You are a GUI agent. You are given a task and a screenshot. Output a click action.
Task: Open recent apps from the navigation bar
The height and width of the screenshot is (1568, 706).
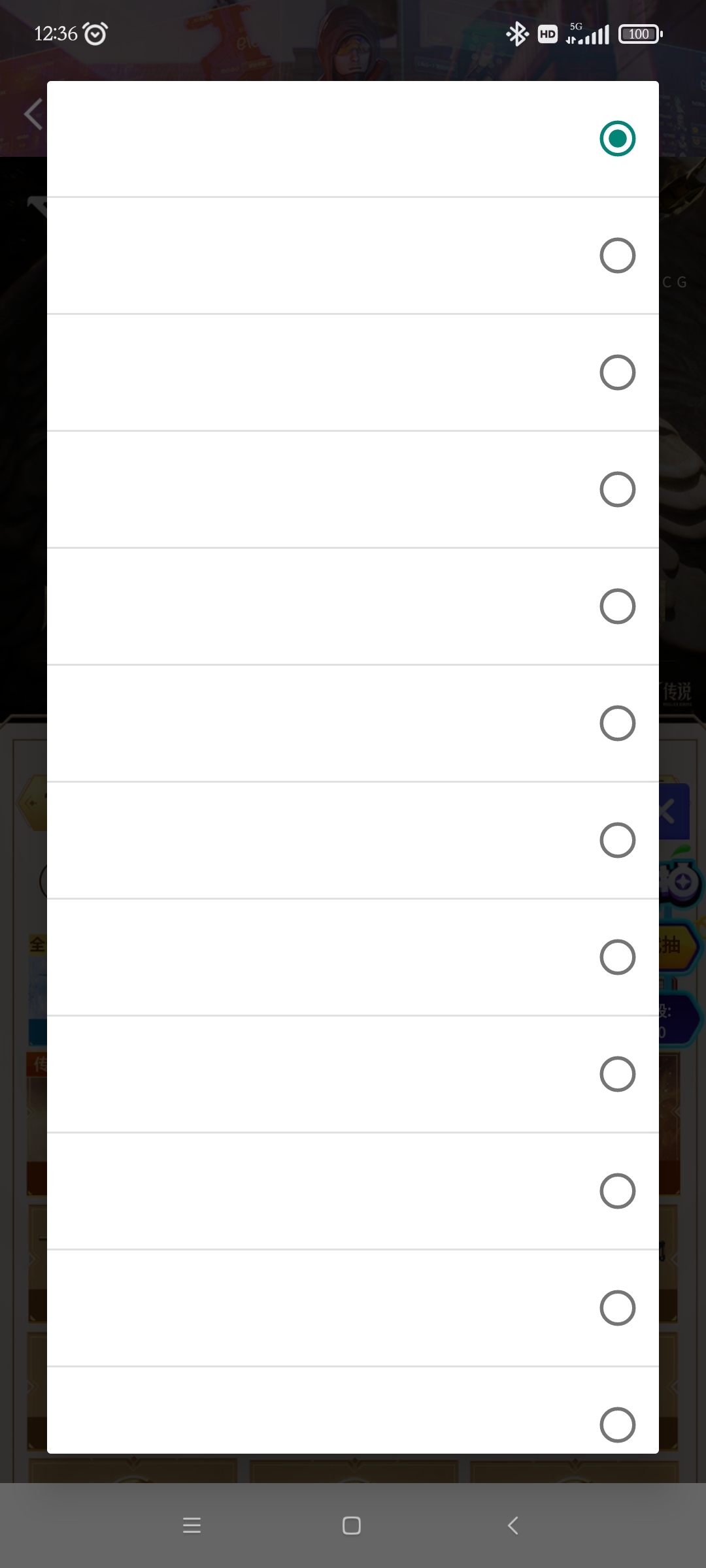(x=192, y=1526)
